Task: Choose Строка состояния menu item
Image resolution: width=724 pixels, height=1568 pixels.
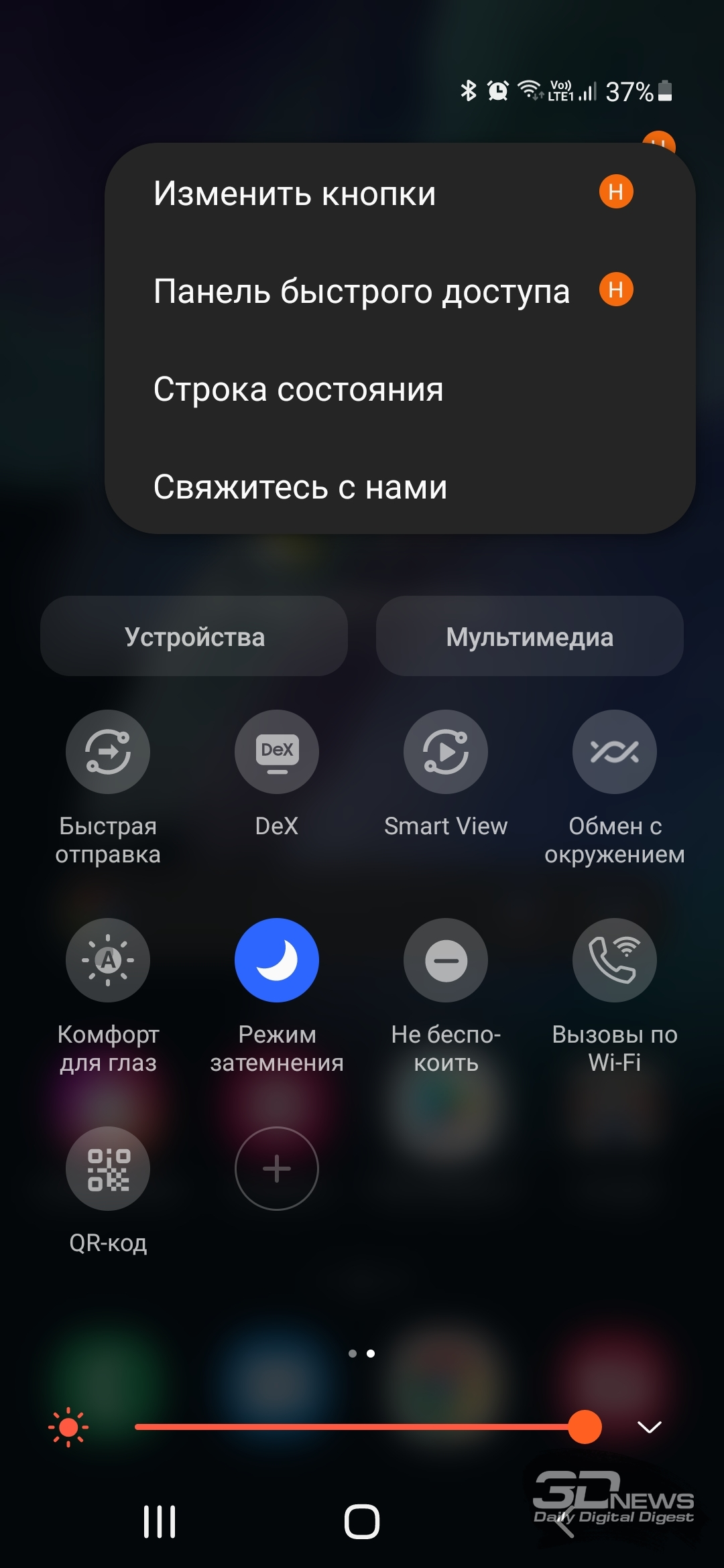Action: 400,389
